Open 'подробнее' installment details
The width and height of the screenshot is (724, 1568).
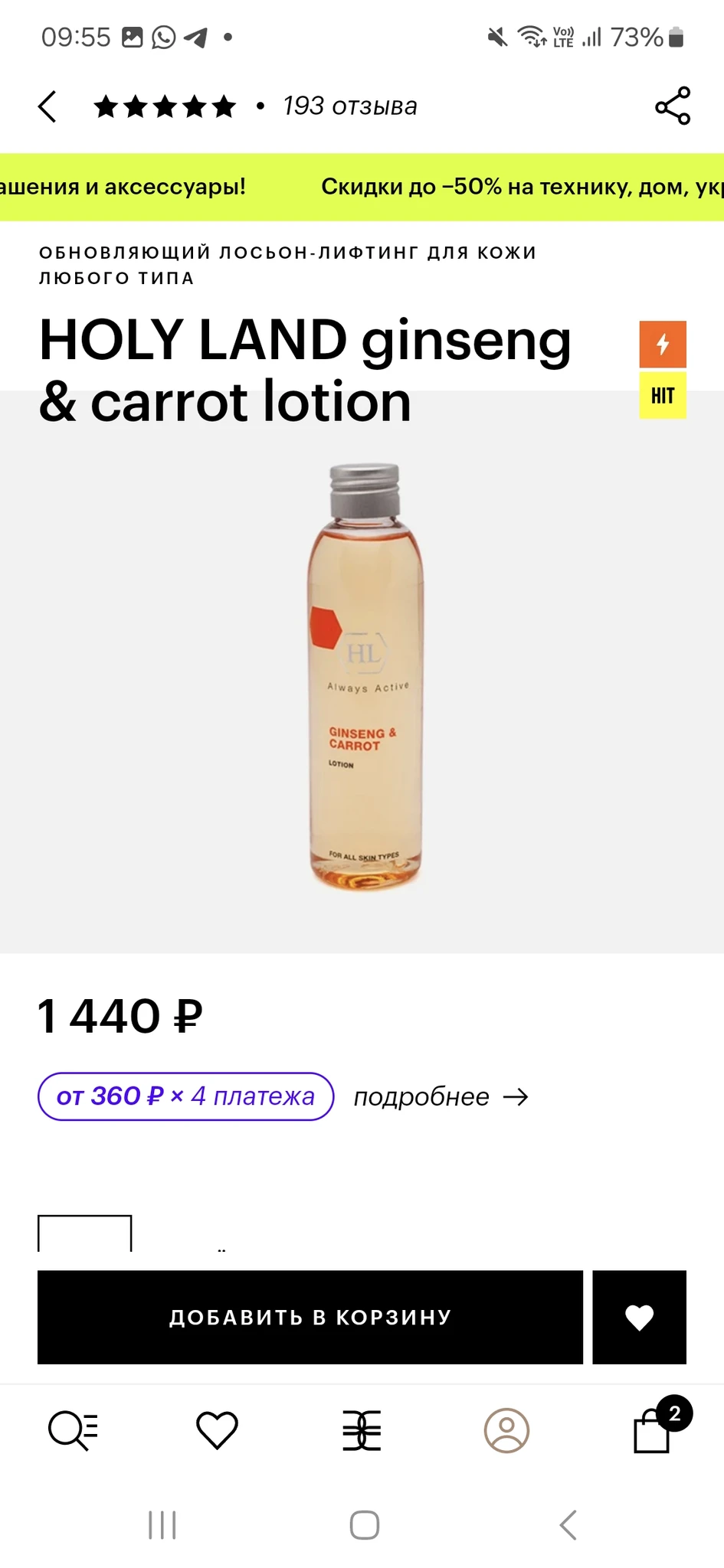(441, 1097)
